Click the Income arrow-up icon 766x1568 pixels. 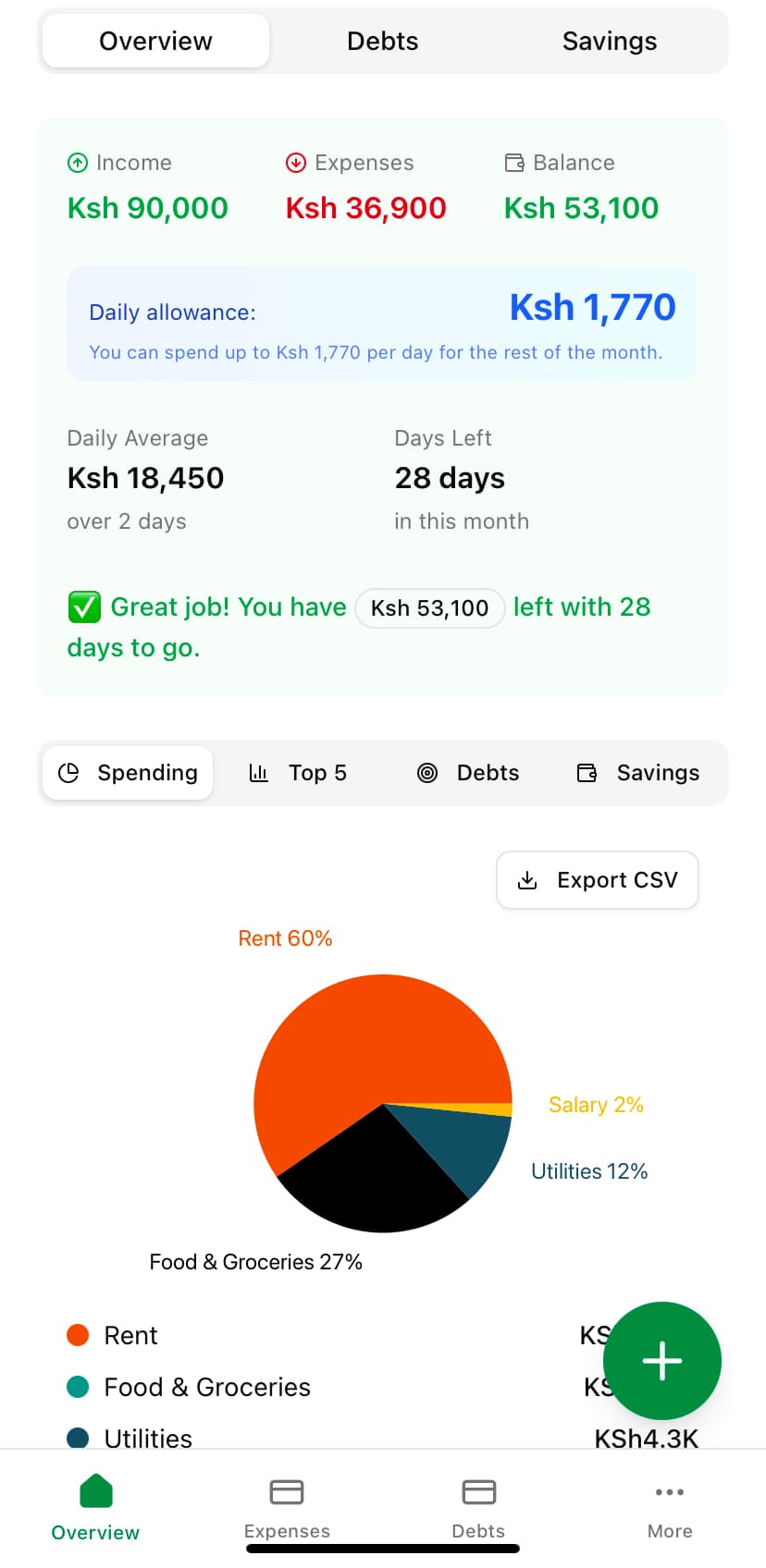[78, 162]
